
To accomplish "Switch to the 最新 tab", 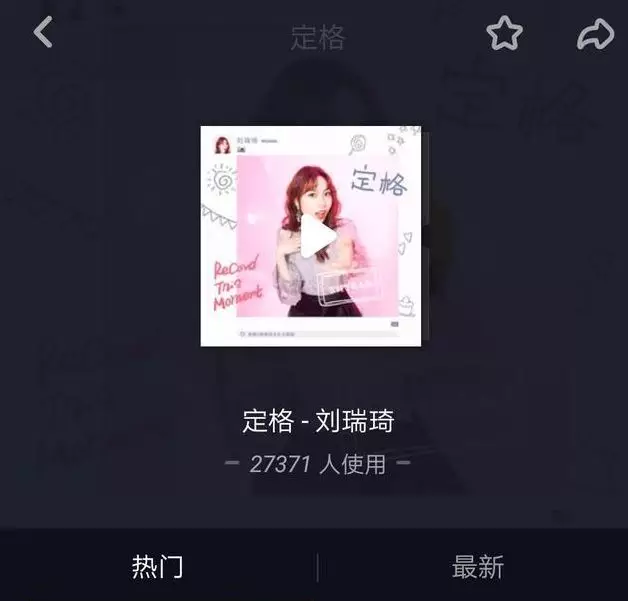I will click(x=477, y=567).
